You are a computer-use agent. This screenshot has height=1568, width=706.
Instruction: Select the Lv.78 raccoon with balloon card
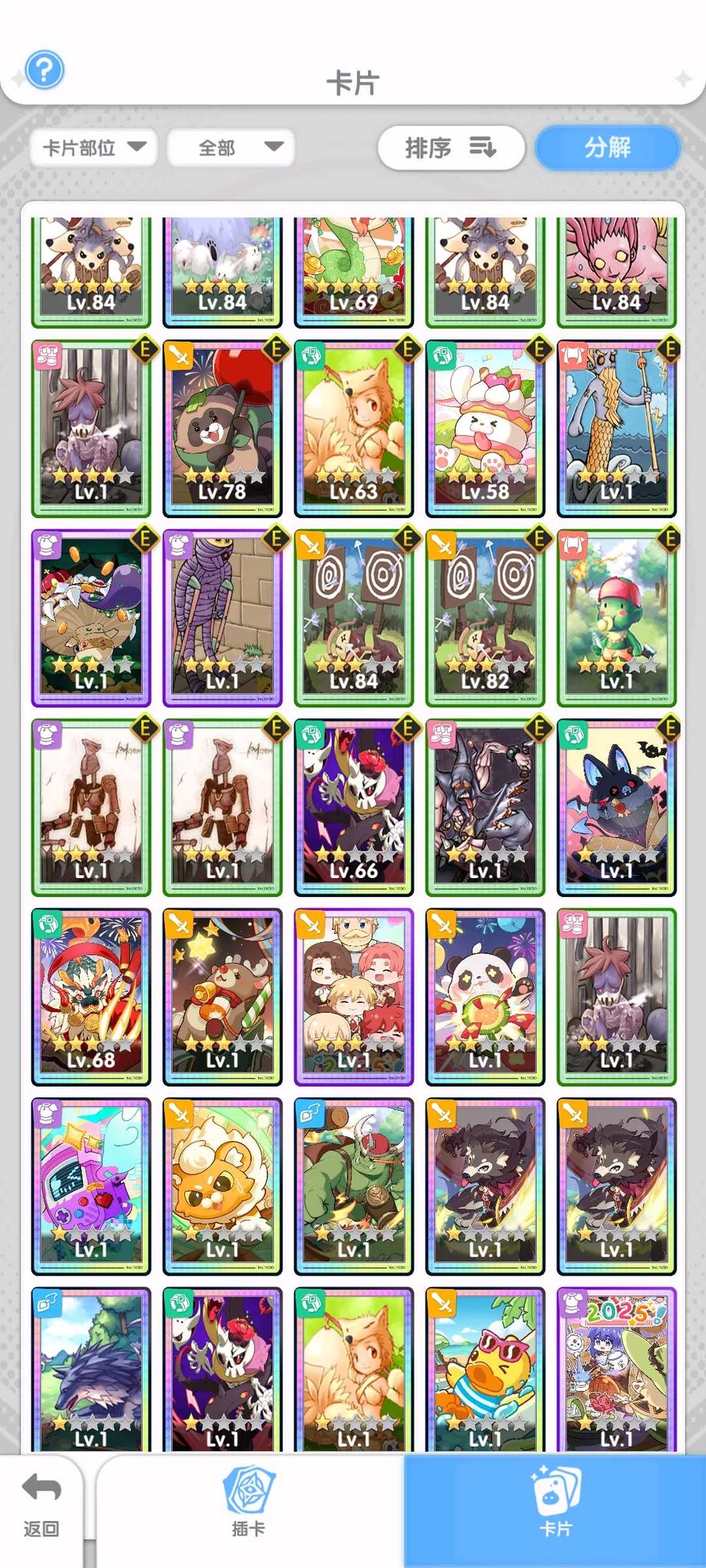click(223, 428)
